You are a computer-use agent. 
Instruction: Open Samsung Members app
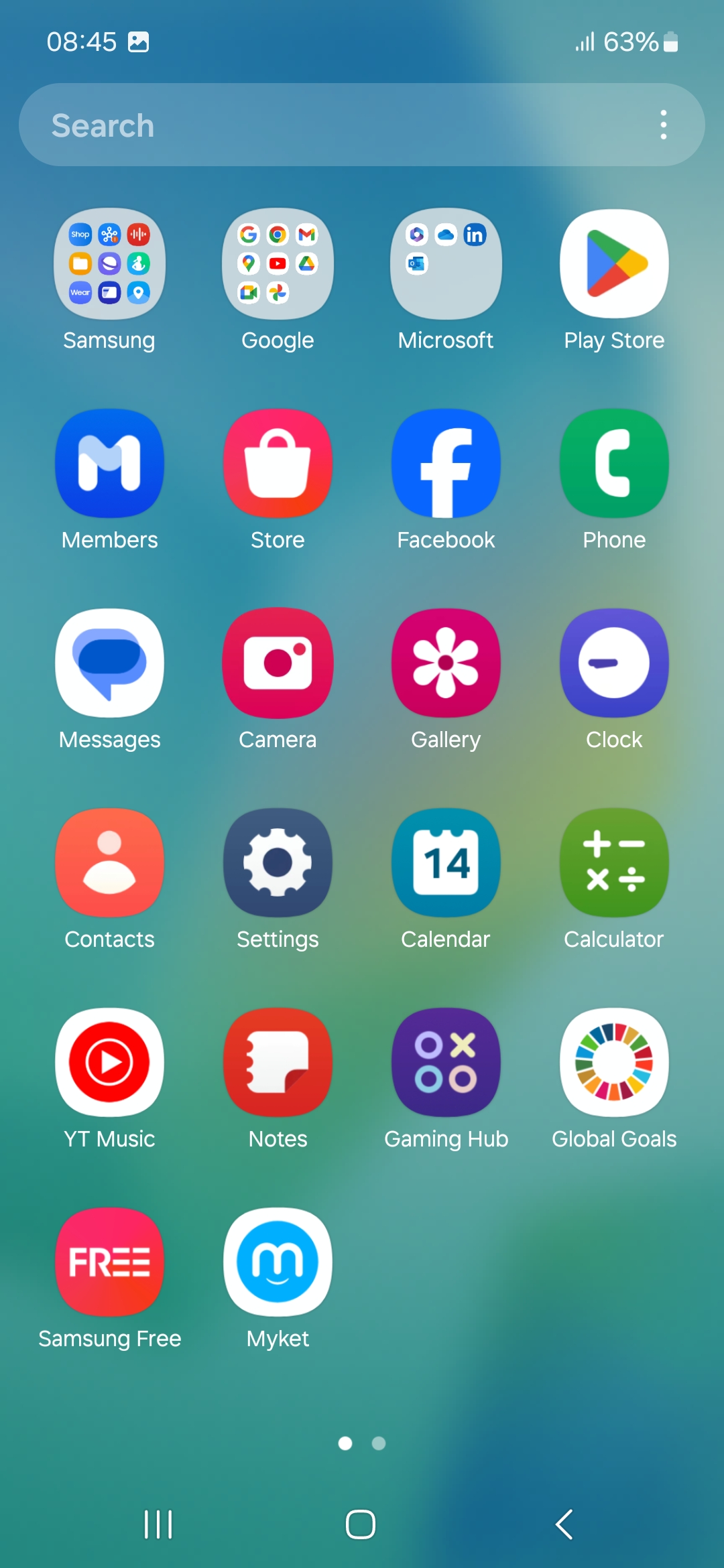point(109,463)
